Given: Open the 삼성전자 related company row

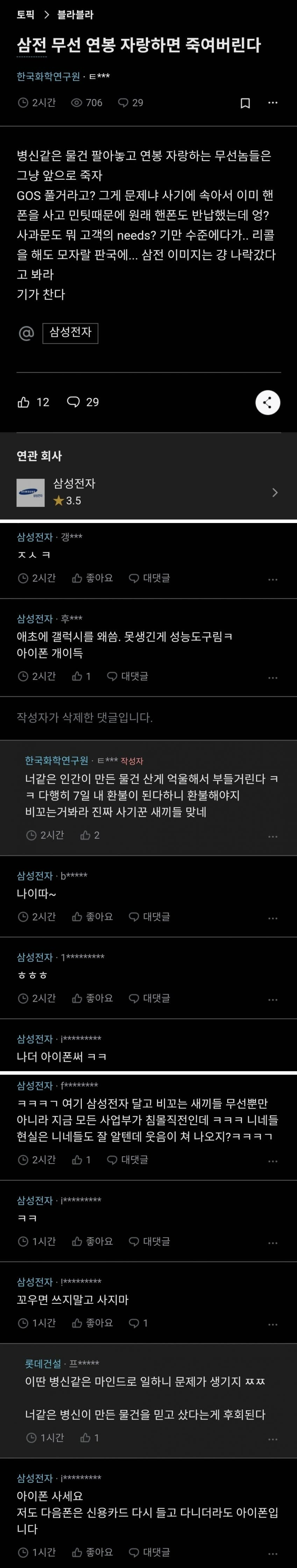Looking at the screenshot, I should [x=148, y=492].
